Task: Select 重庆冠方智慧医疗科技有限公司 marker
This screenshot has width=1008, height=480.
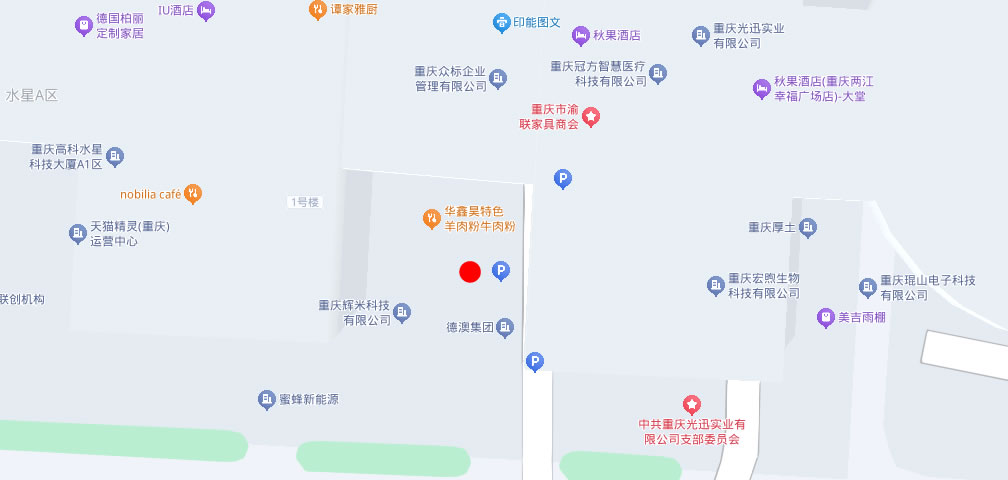Action: pyautogui.click(x=658, y=73)
